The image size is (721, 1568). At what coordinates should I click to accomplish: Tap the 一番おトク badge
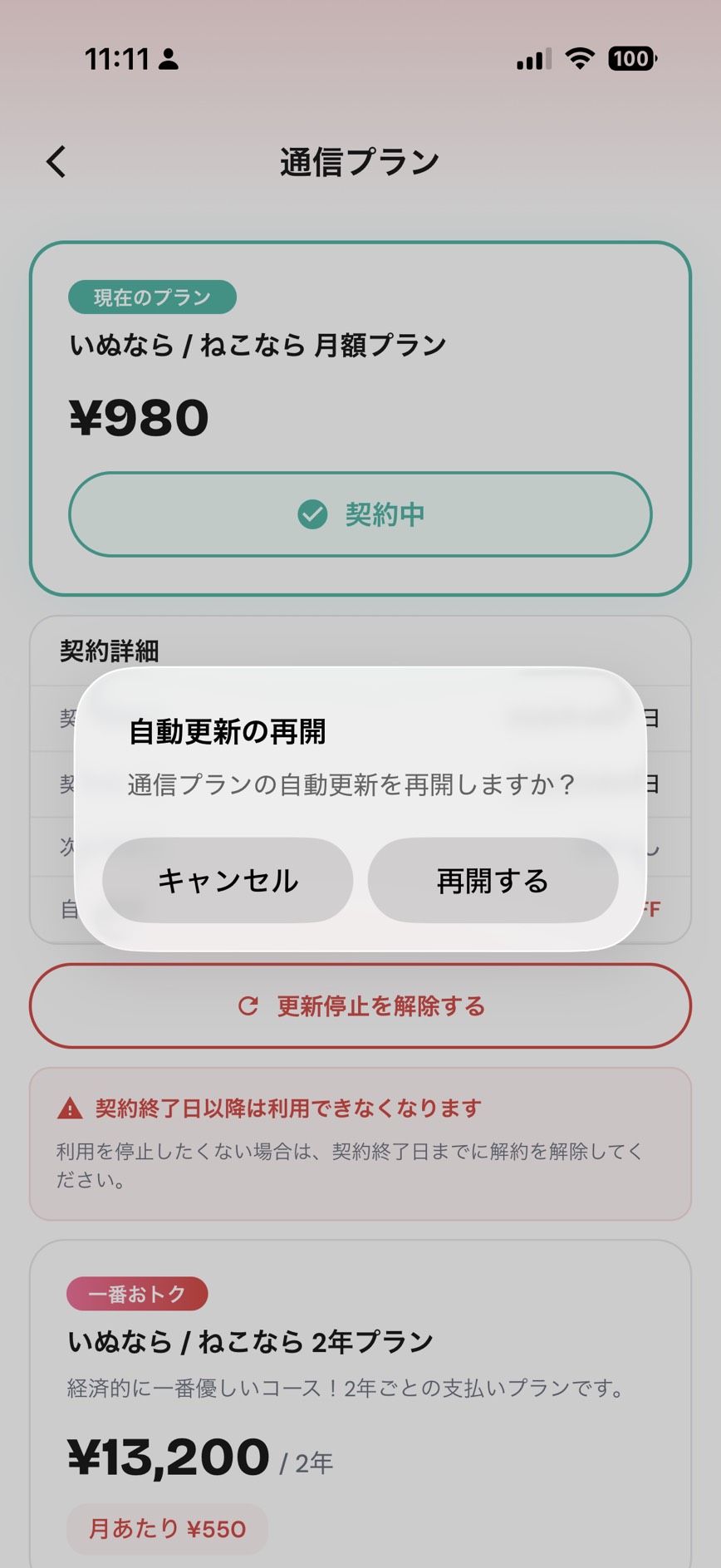pyautogui.click(x=138, y=1293)
